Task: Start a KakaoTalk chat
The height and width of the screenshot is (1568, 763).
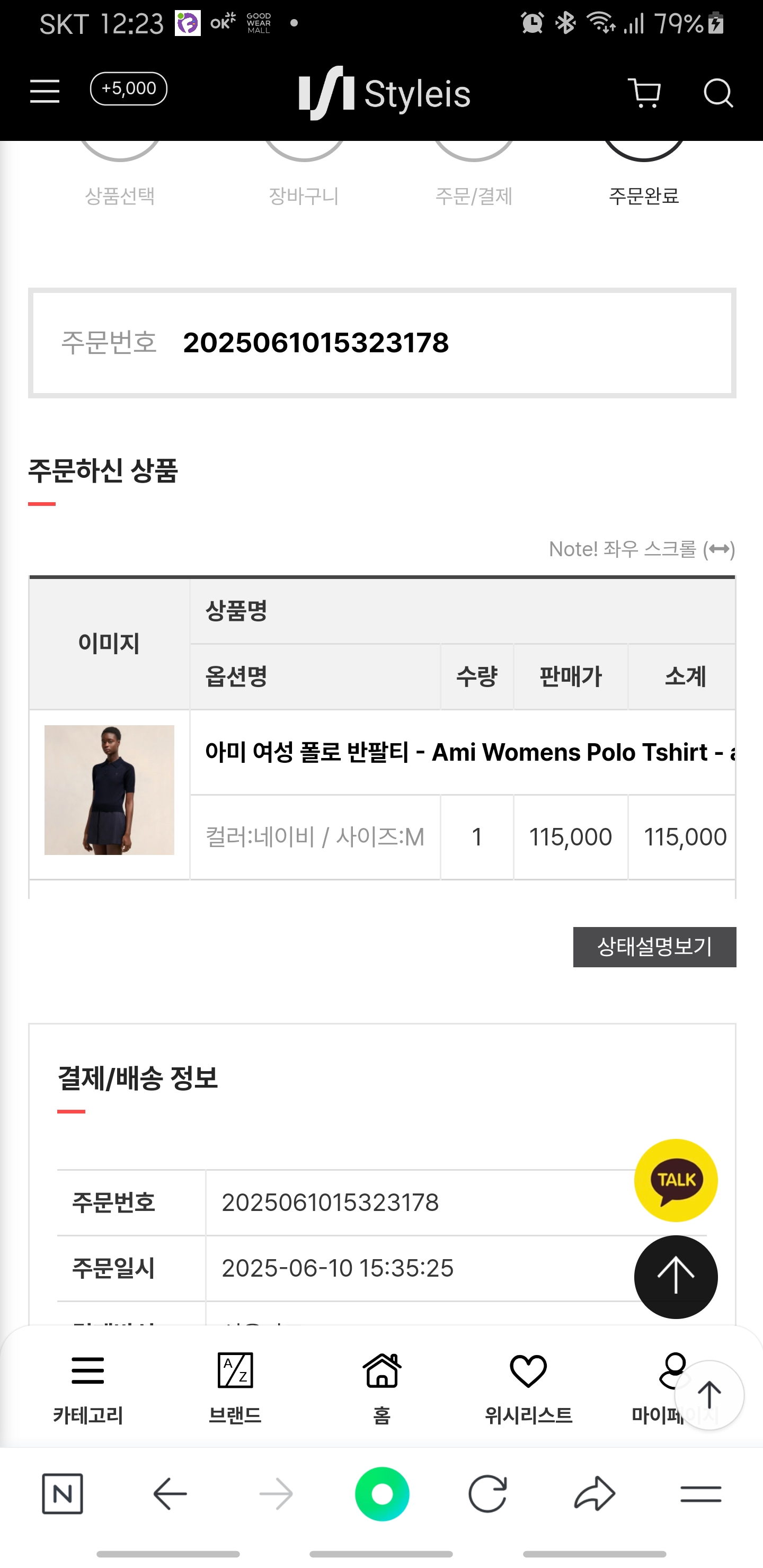Action: 676,1180
